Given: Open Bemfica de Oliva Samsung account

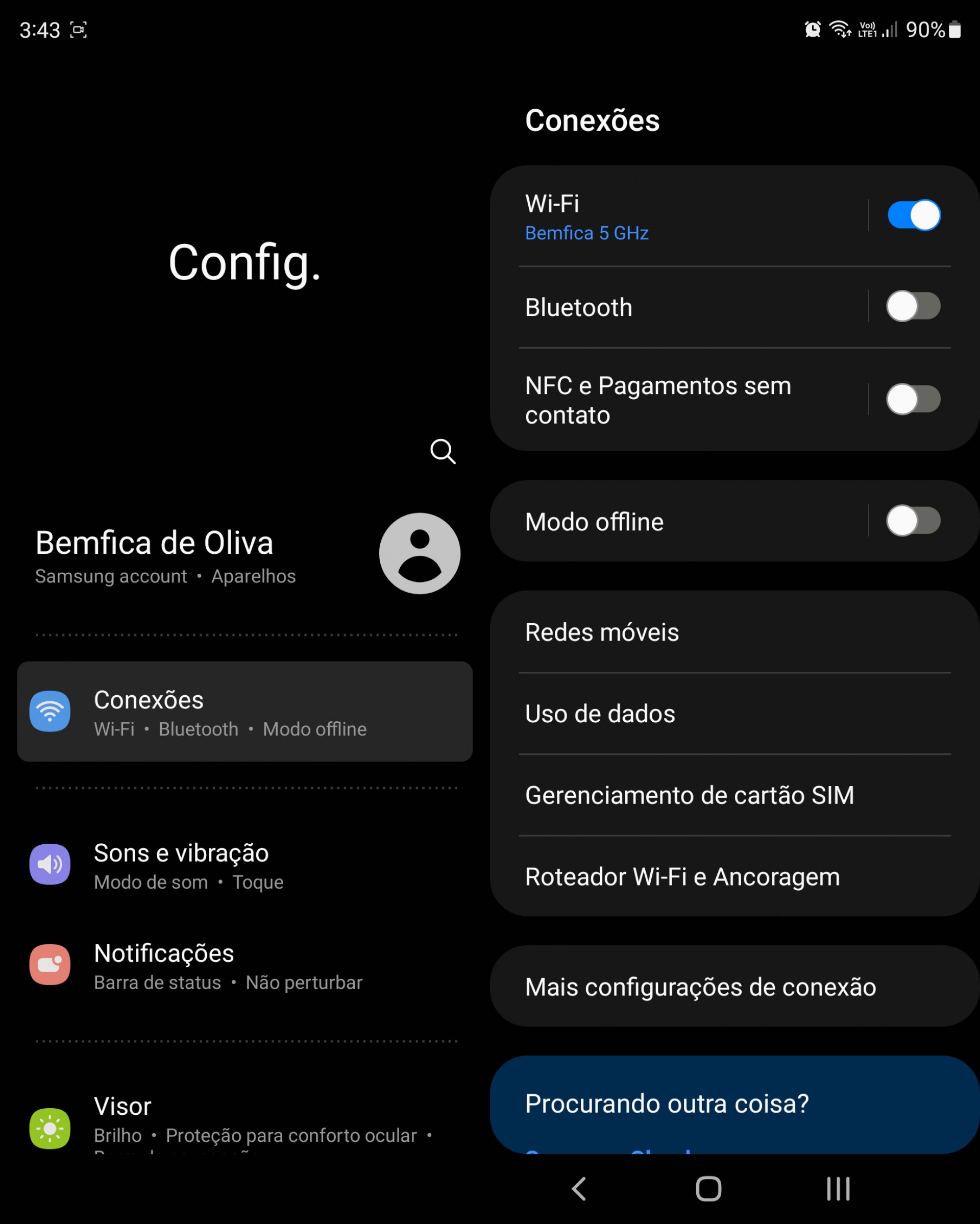Looking at the screenshot, I should (x=155, y=554).
